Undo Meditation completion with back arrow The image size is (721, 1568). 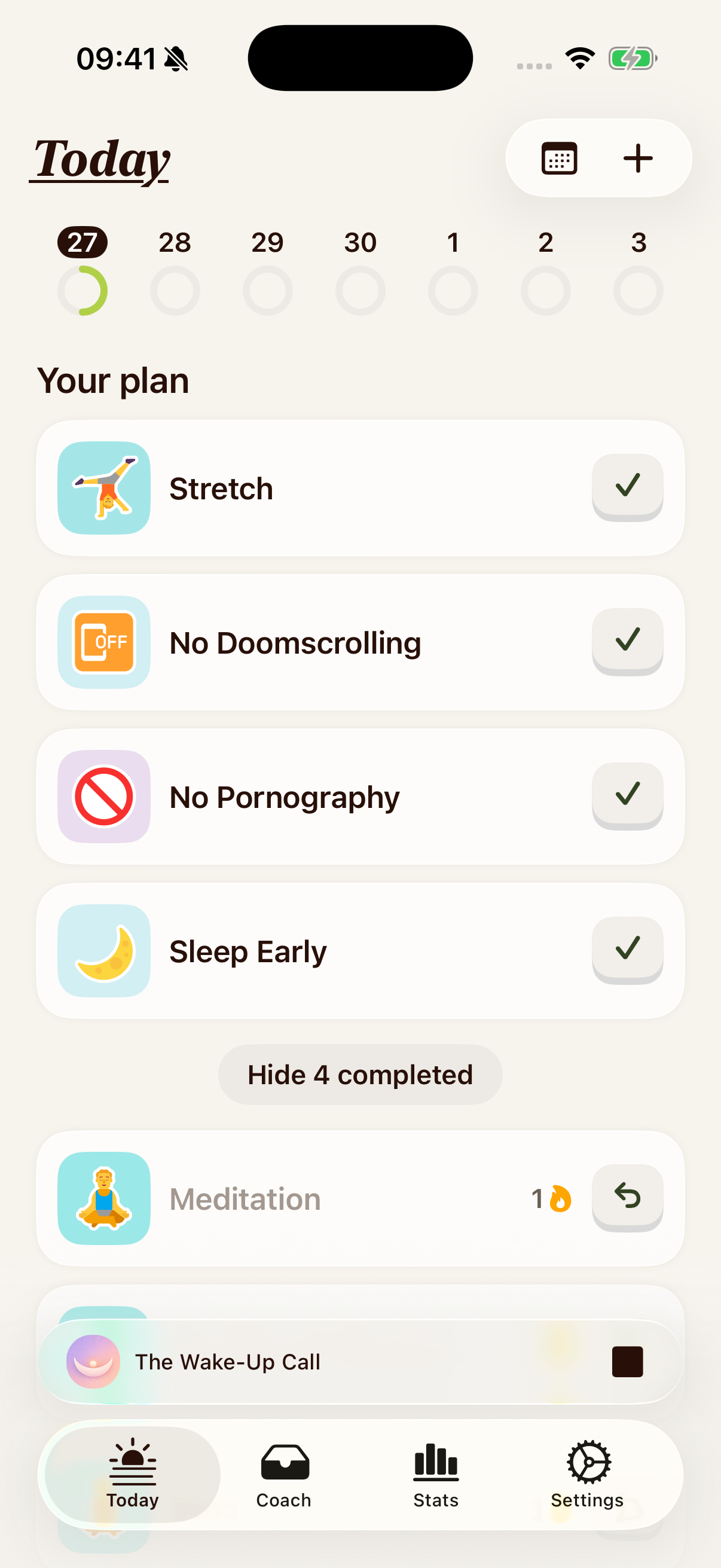click(627, 1195)
